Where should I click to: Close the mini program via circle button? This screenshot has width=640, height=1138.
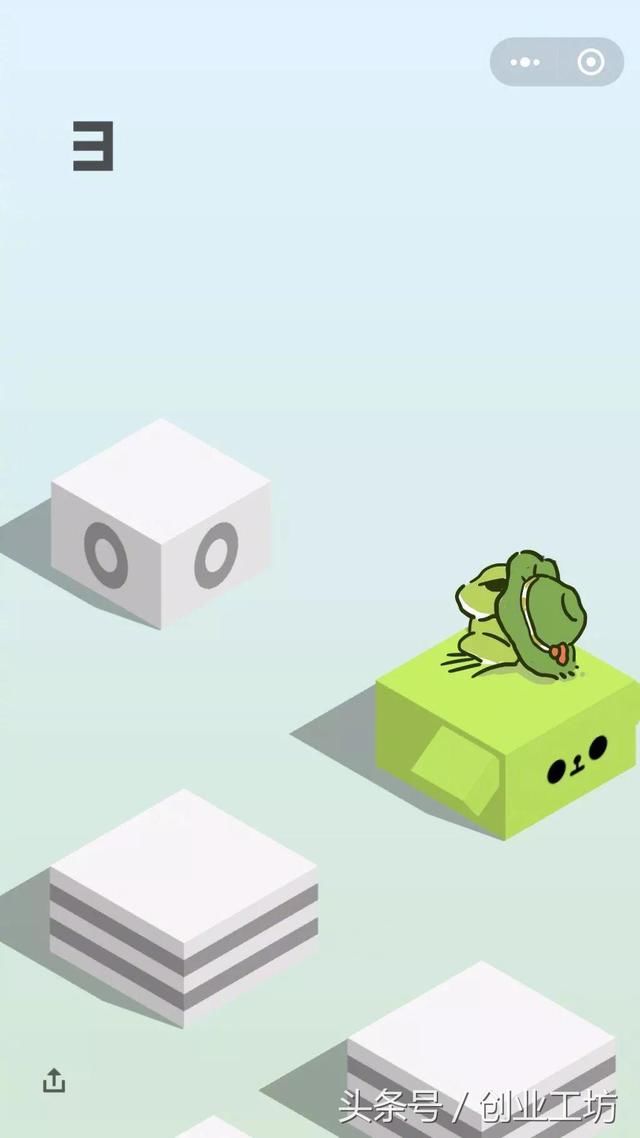point(591,62)
